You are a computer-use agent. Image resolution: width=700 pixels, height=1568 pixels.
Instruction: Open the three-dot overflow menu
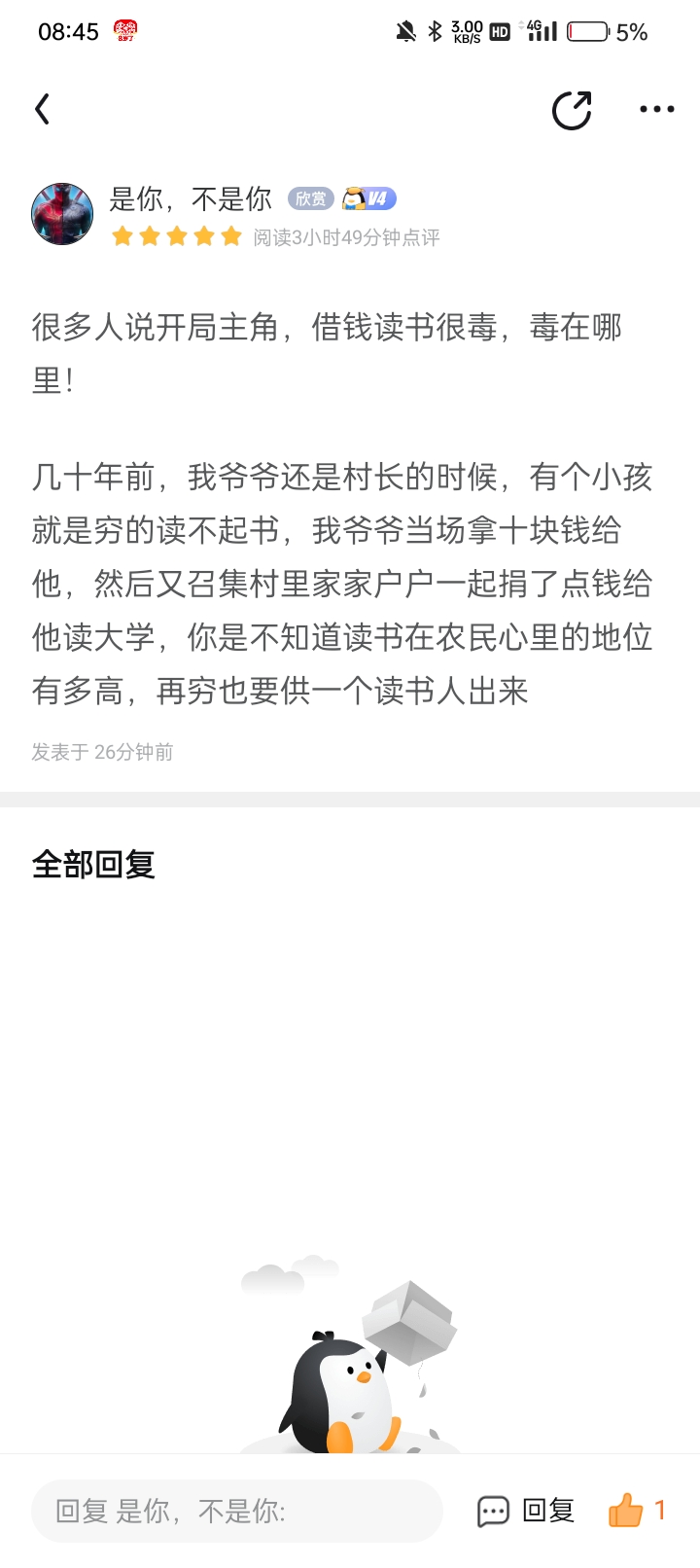(657, 109)
